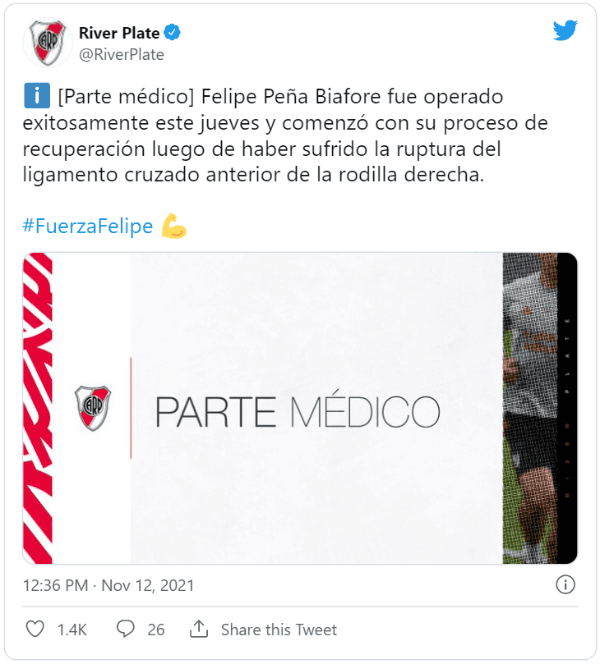Open the tweet timestamp Nov 12, 2021
This screenshot has width=600, height=664.
tap(108, 585)
